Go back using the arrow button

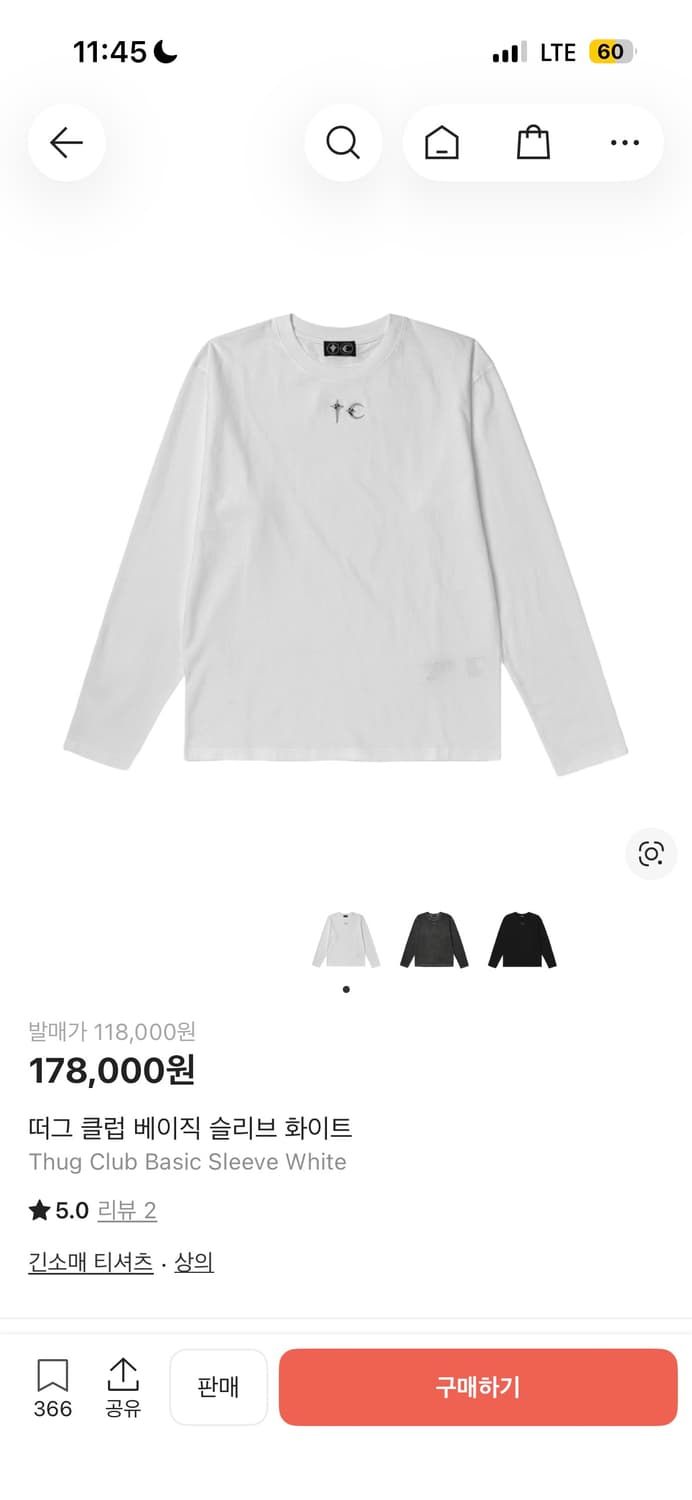point(66,143)
